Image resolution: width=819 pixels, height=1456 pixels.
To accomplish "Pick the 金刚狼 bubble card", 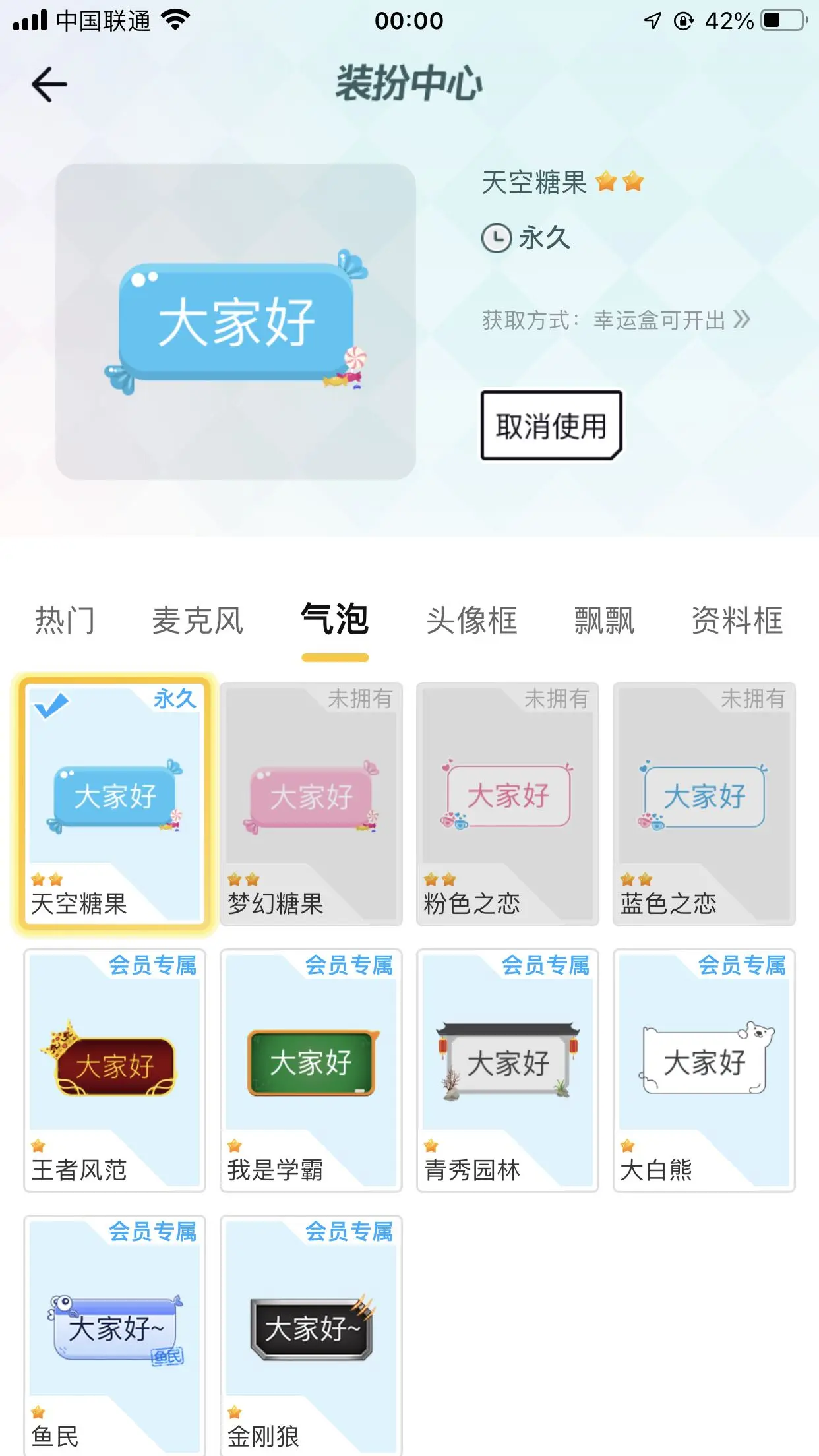I will coord(311,1335).
